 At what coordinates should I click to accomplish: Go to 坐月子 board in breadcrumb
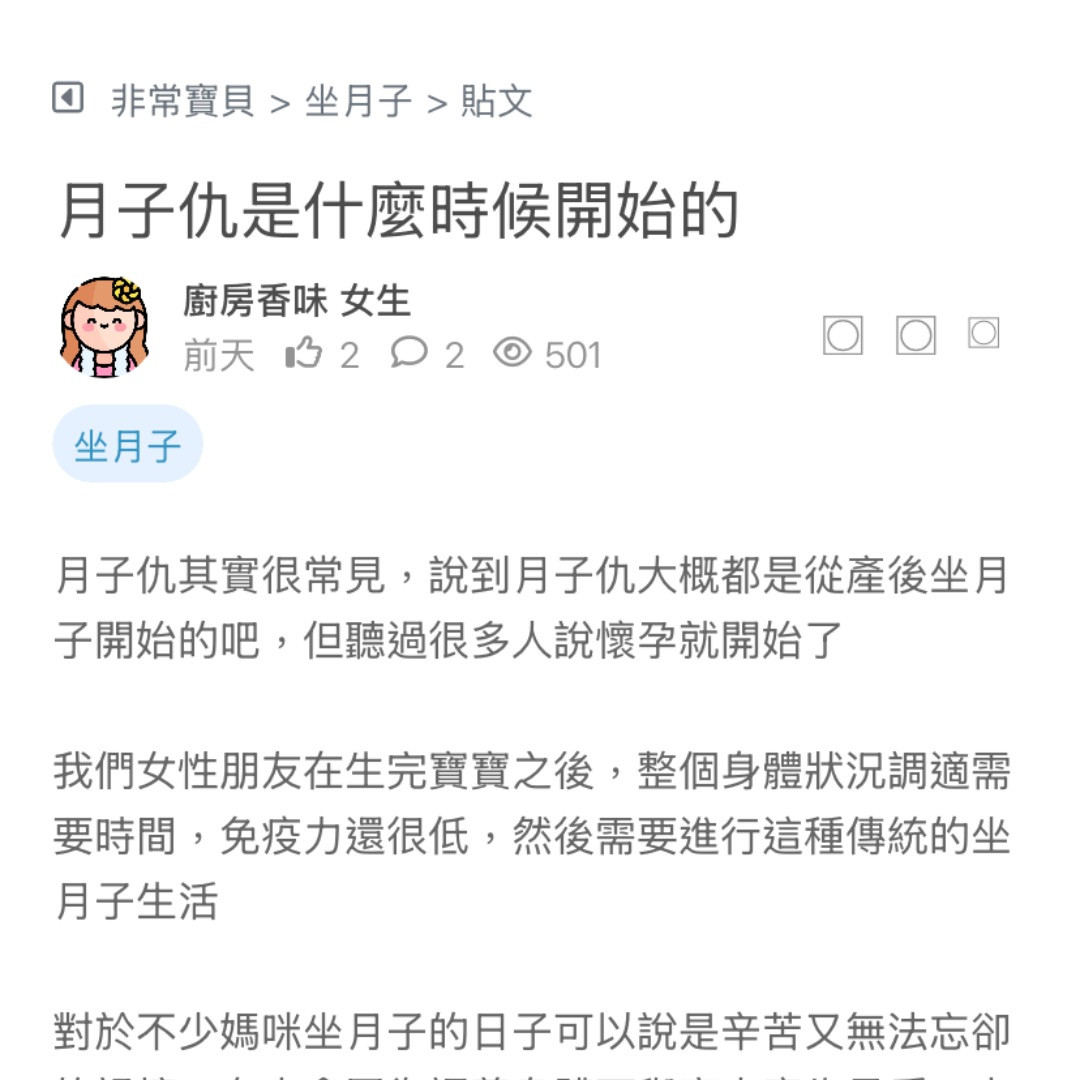coord(358,101)
